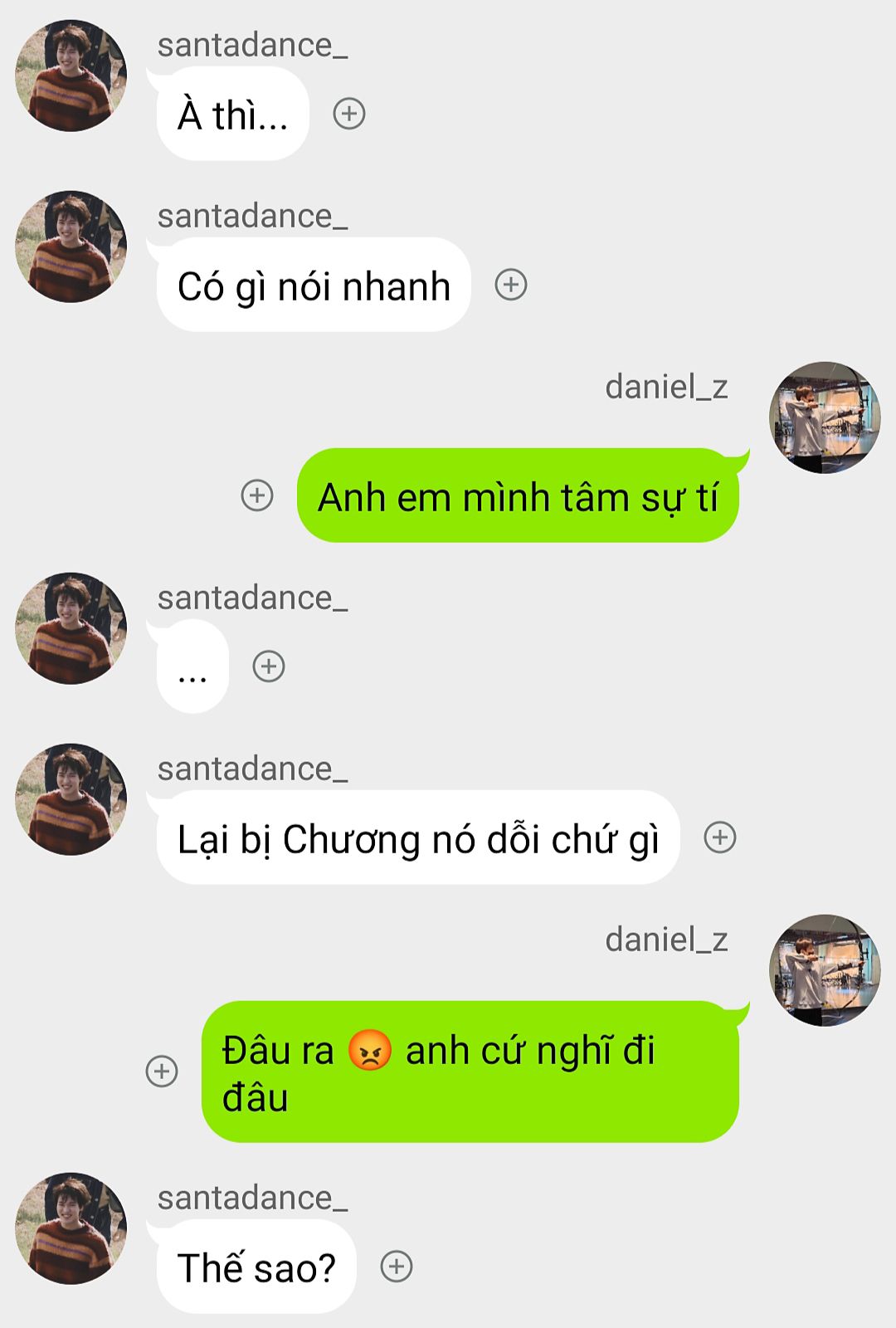Open daniel_z avatar beside "Anh em mình tâm sự tí"

coord(825,417)
